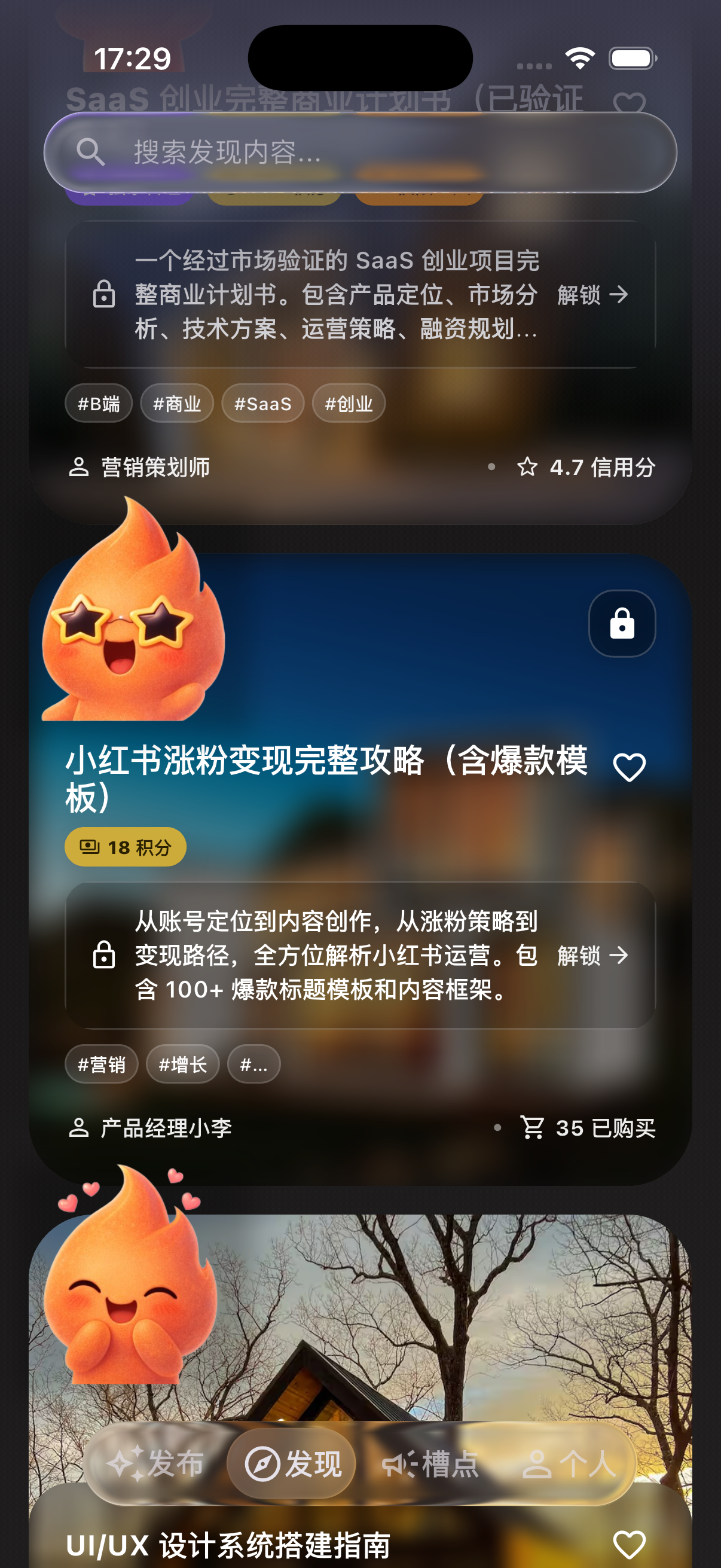This screenshot has height=1568, width=721.
Task: Tap the person icon beside 产品经理小李
Action: pos(80,1127)
